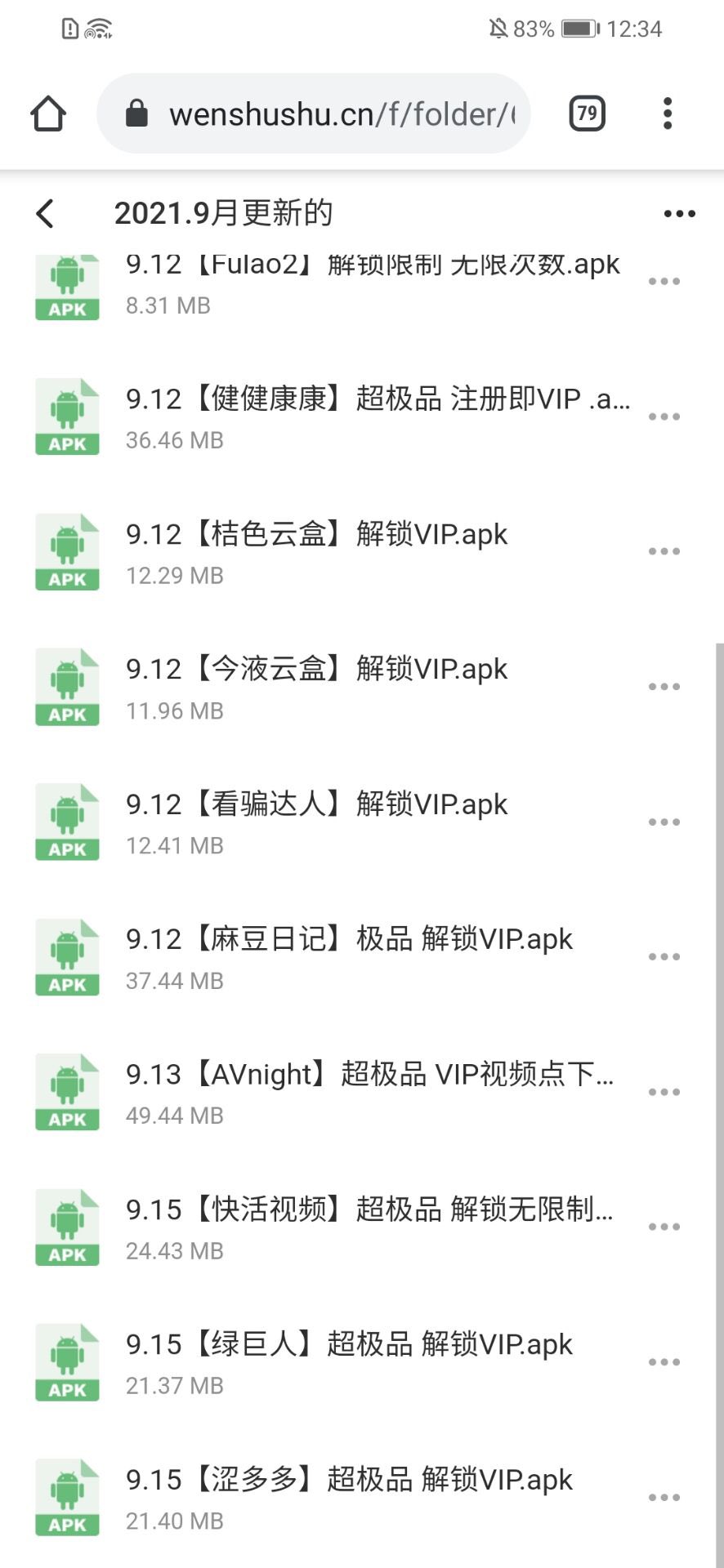Go back from the 2021.9月更新的 folder
This screenshot has height=1568, width=724.
click(46, 214)
